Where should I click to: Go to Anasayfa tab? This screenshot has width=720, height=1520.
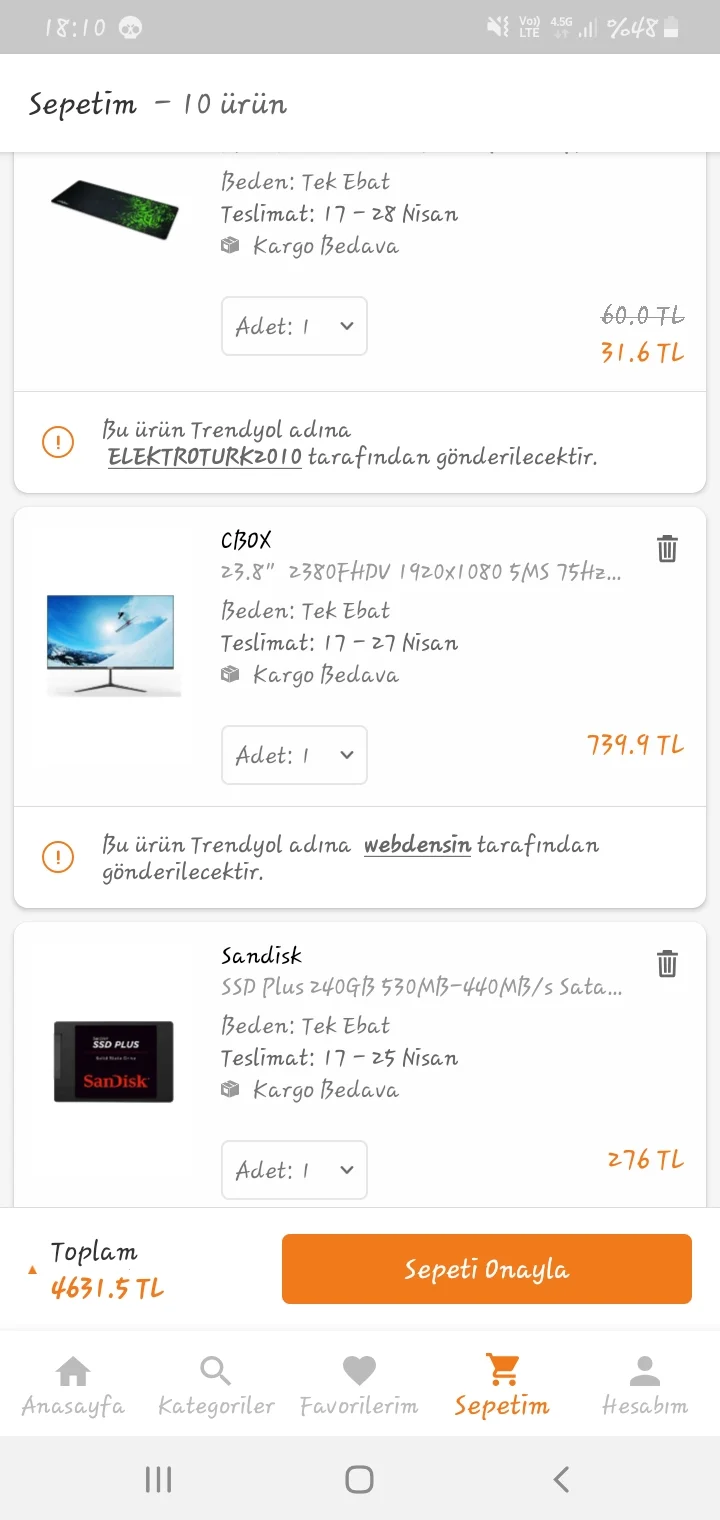click(73, 1386)
